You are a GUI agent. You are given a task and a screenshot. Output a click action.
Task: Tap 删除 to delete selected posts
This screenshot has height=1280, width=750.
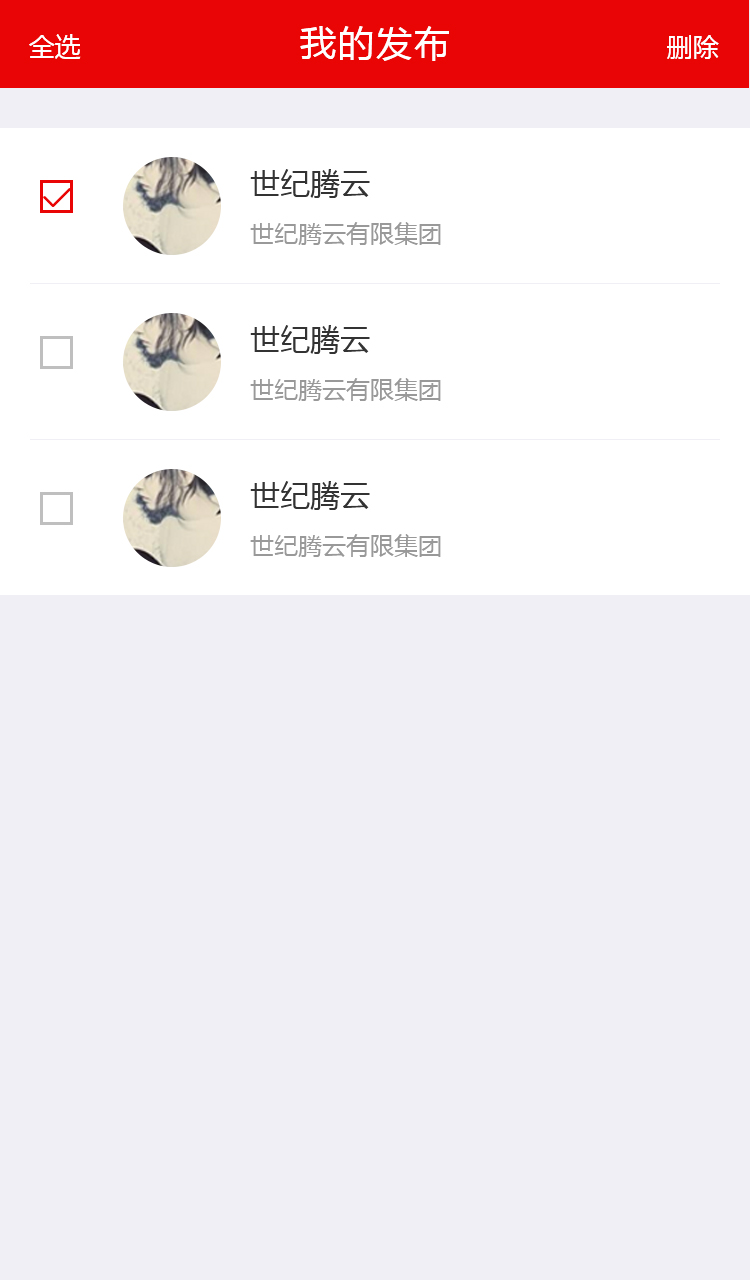692,47
